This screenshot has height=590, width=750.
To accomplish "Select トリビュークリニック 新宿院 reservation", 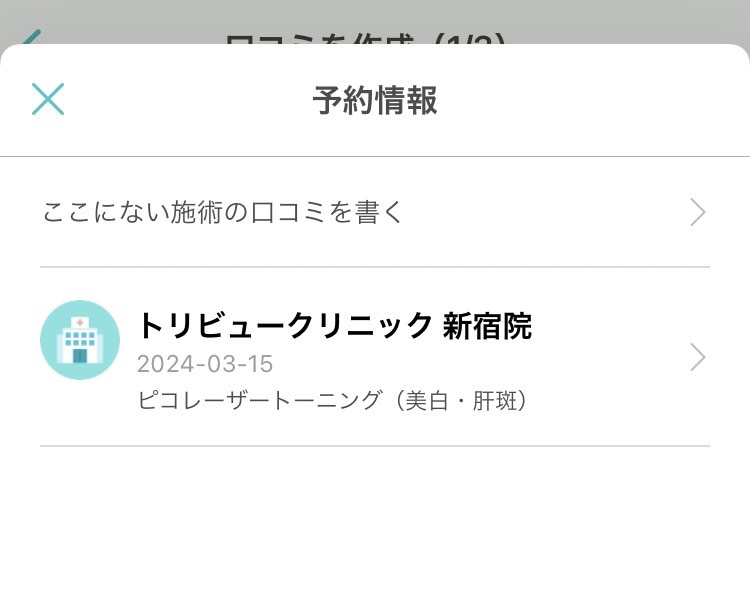I will 374,358.
